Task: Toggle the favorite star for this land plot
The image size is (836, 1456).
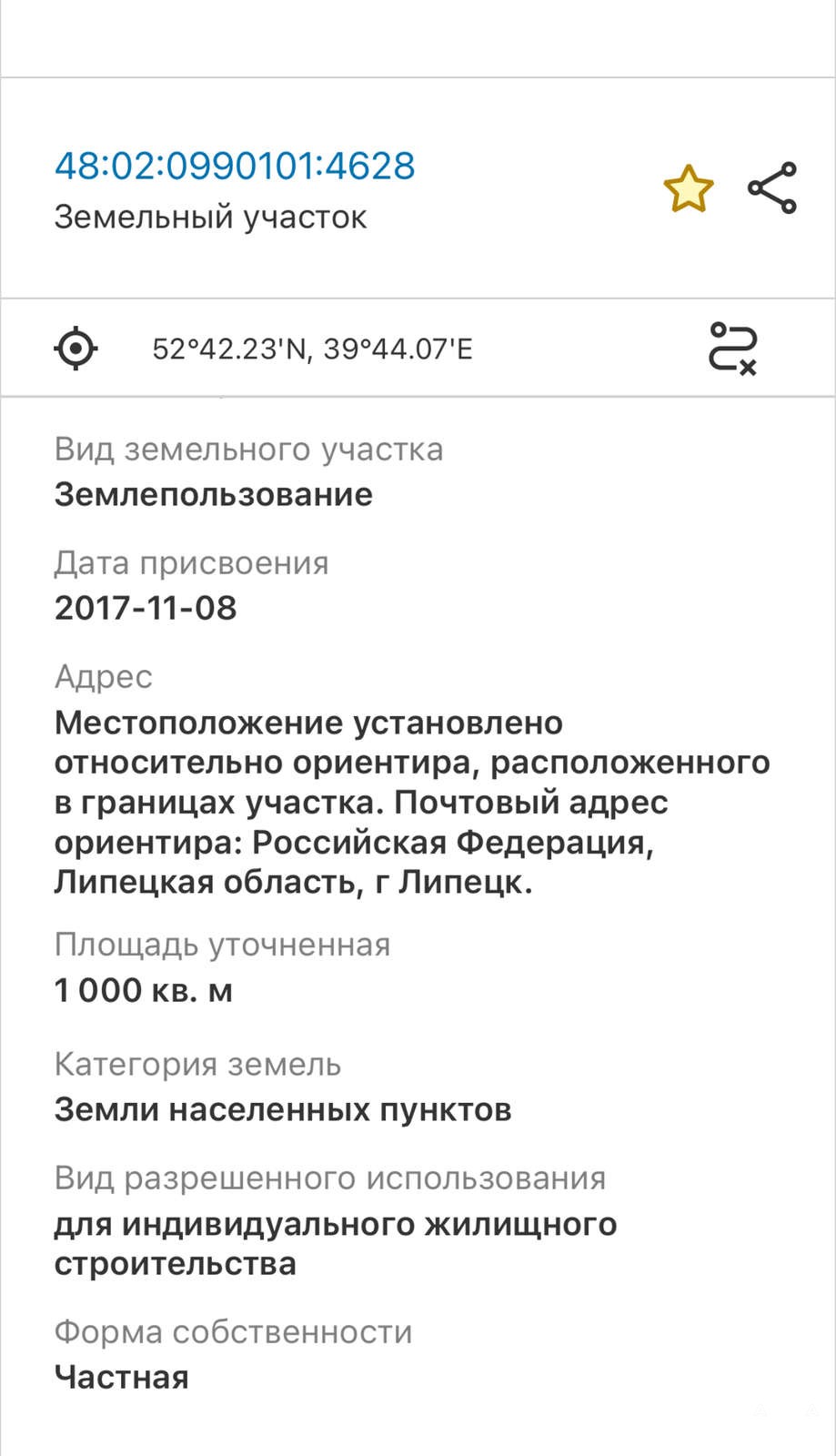Action: 688,188
